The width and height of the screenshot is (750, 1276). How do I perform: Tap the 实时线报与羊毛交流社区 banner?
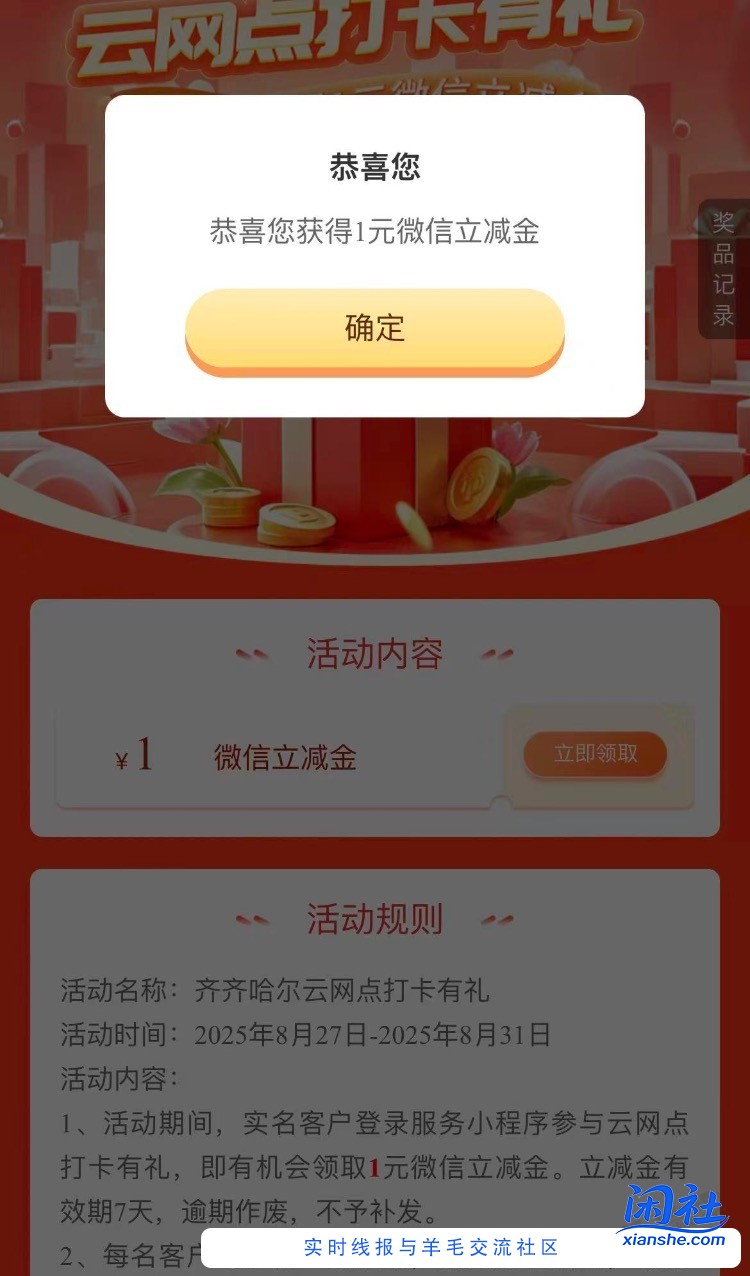430,1248
